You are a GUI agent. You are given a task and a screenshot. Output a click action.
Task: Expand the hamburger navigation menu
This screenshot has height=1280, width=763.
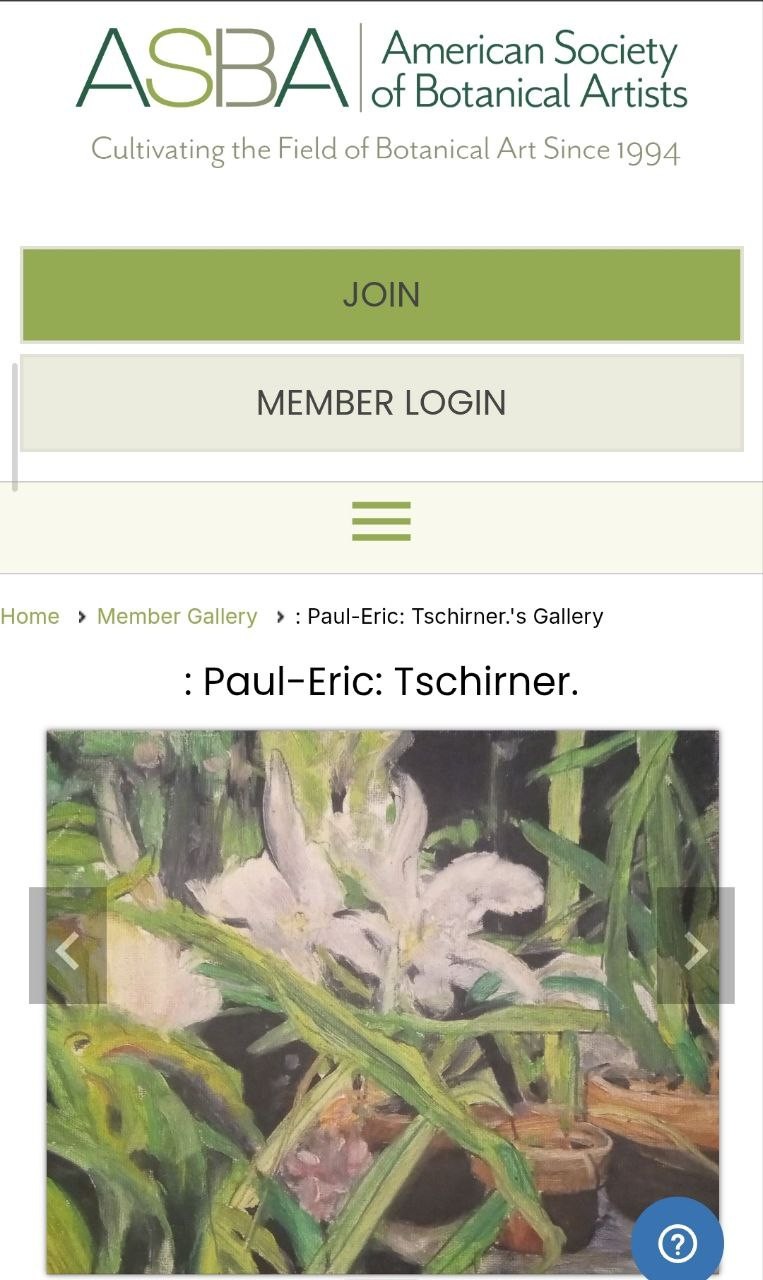coord(381,521)
